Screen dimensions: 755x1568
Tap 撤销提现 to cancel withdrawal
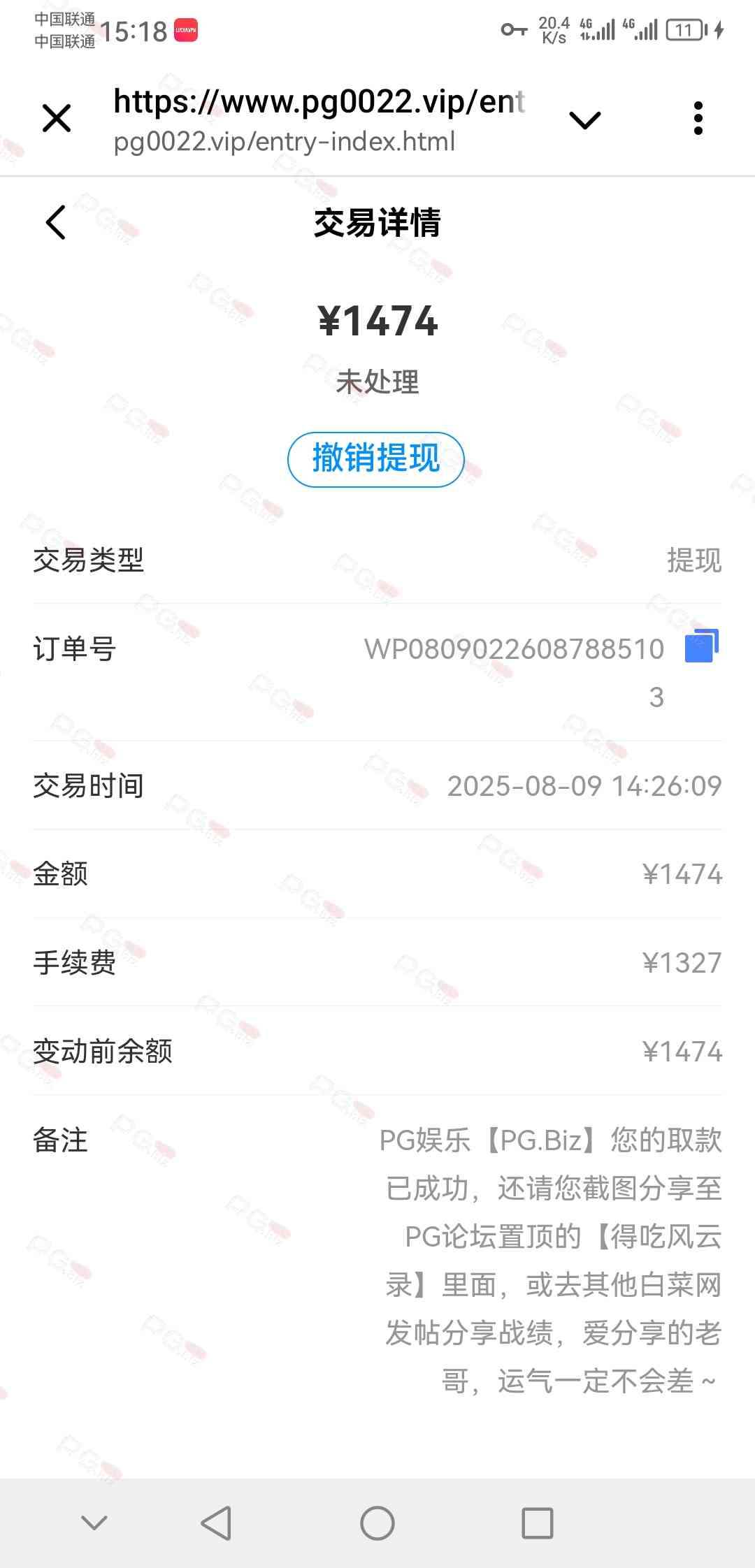pos(376,459)
